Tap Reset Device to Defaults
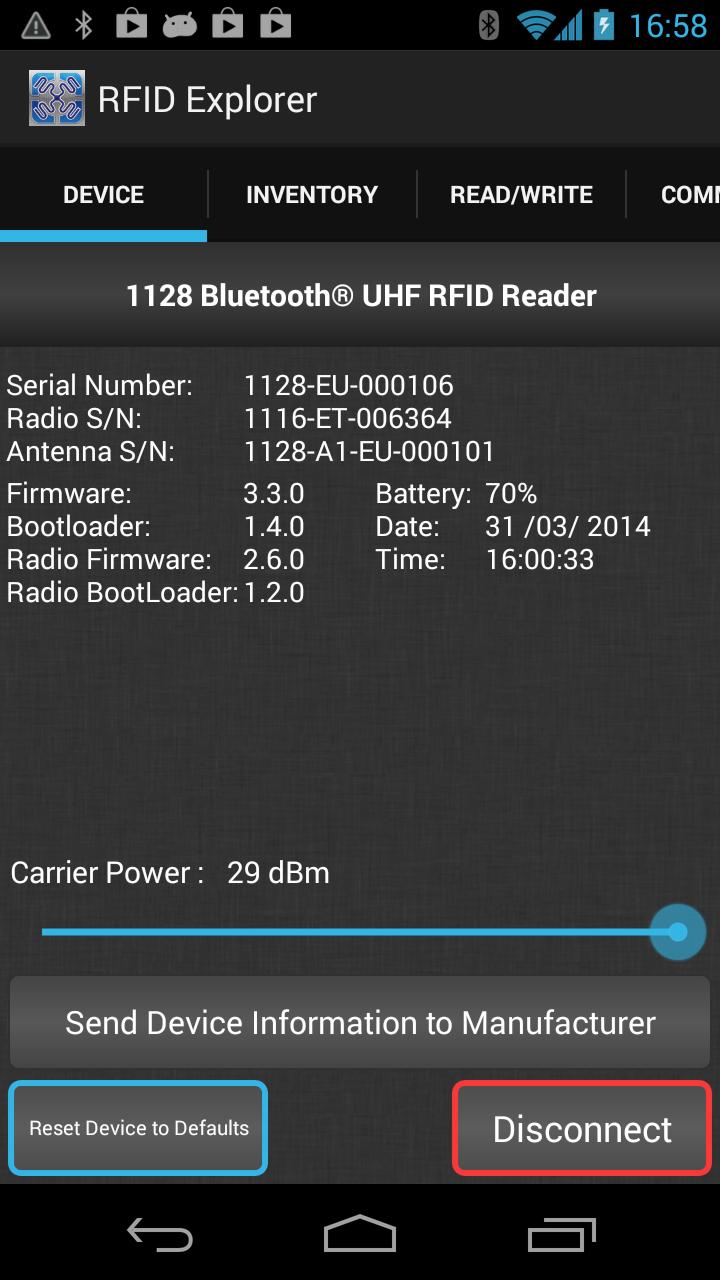The image size is (720, 1280). 137,1128
